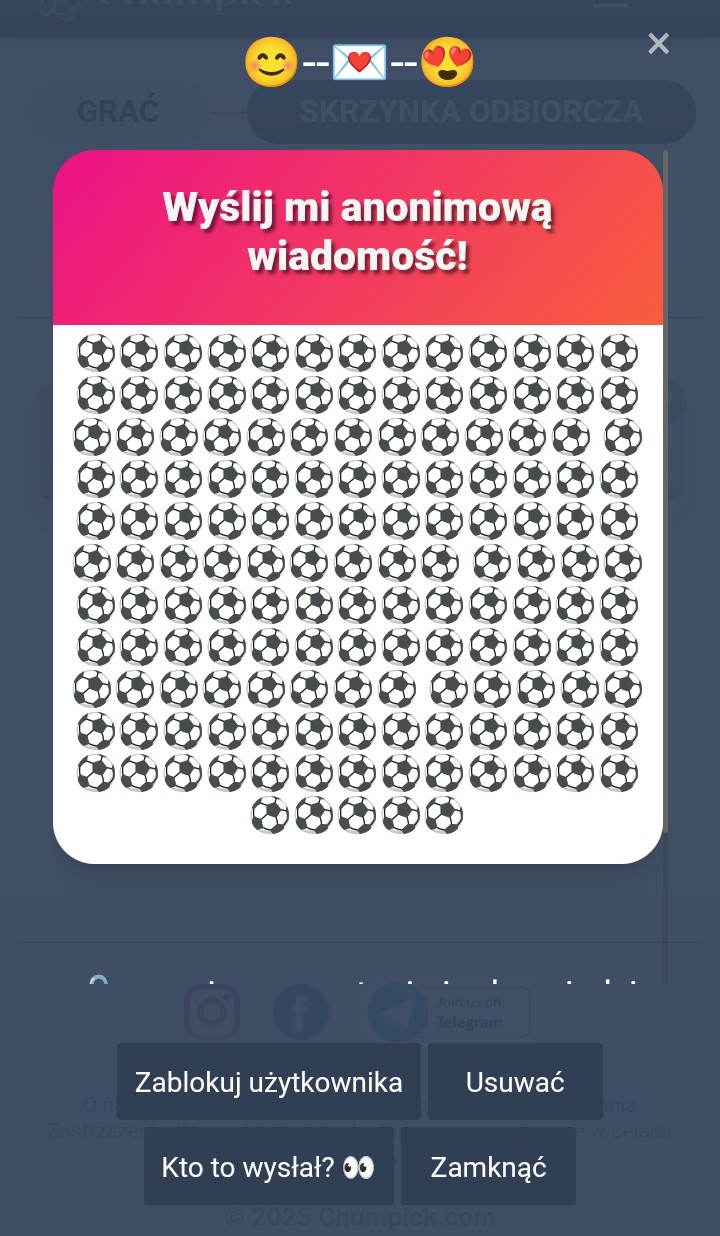
Task: Dismiss the dialog with Zamknąć
Action: pos(488,1166)
